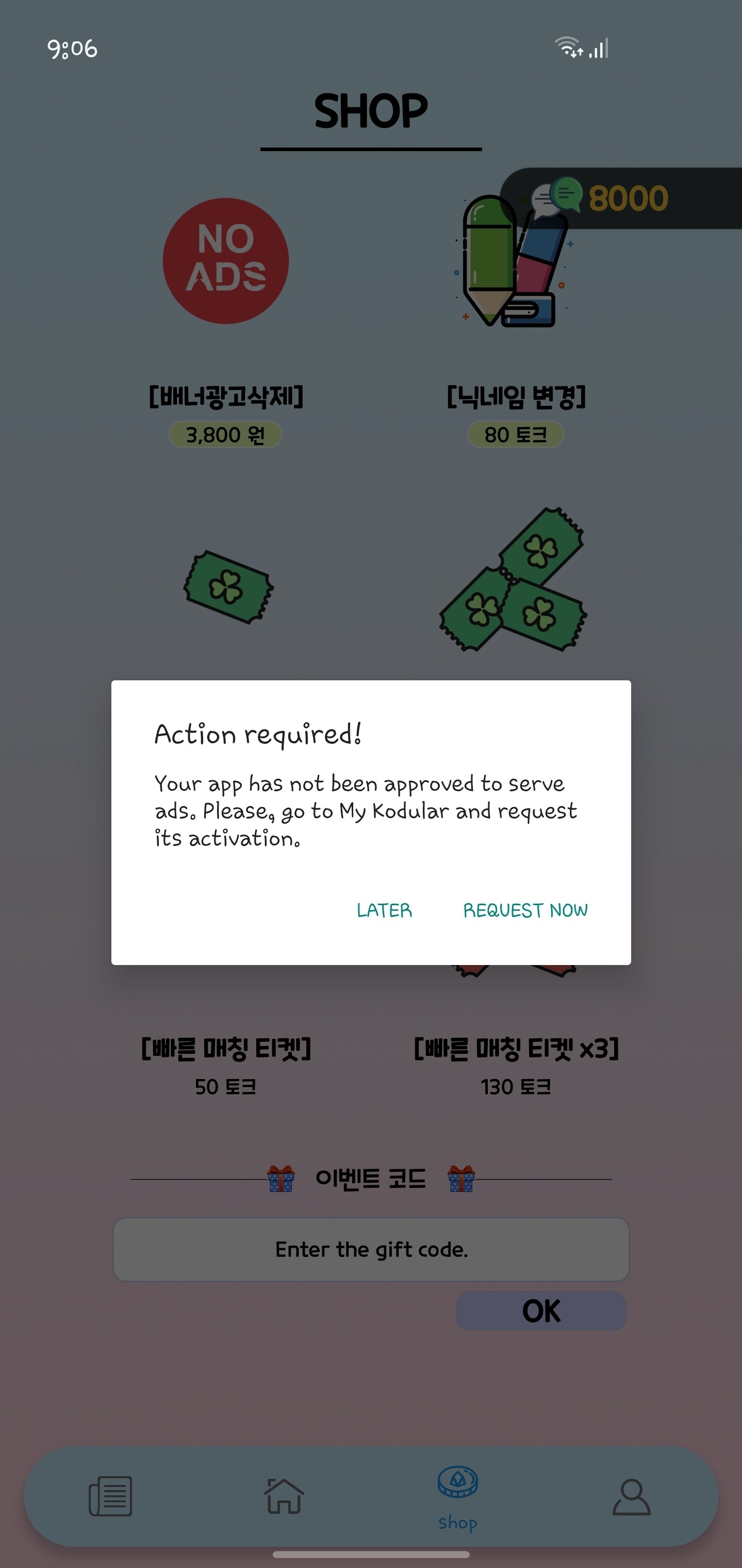Switch to the profile tab

631,1497
